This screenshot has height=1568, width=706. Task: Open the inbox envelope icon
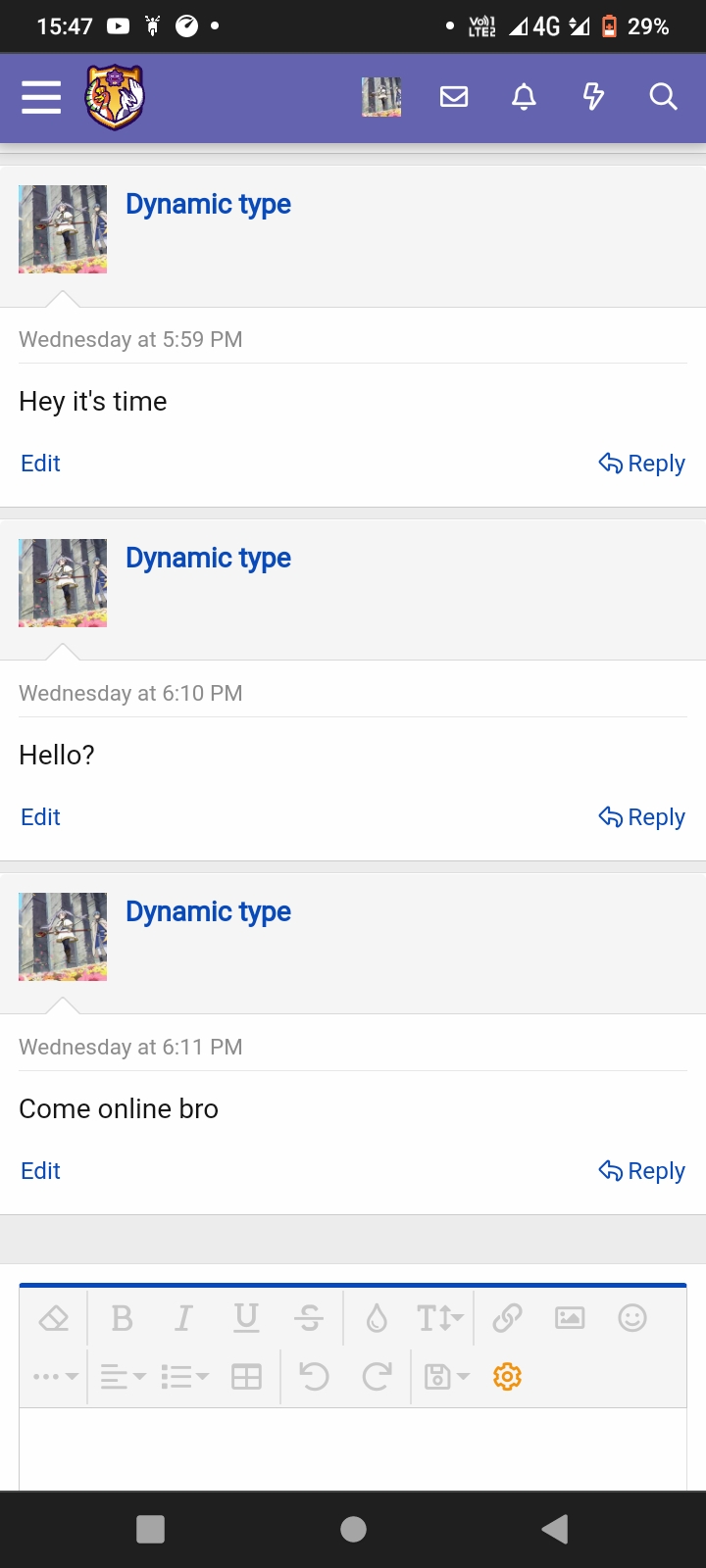tap(454, 96)
